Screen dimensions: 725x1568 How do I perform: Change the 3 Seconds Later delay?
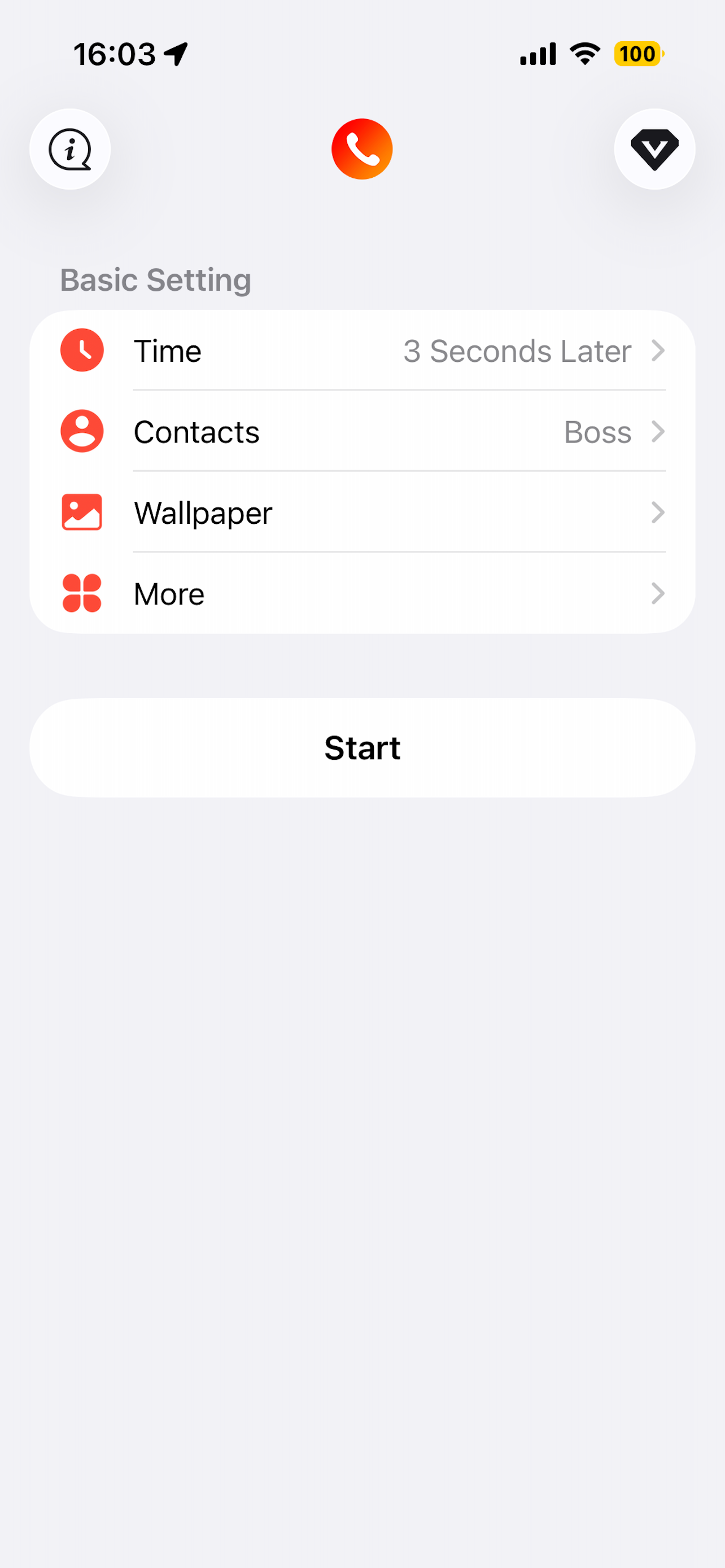pos(517,351)
